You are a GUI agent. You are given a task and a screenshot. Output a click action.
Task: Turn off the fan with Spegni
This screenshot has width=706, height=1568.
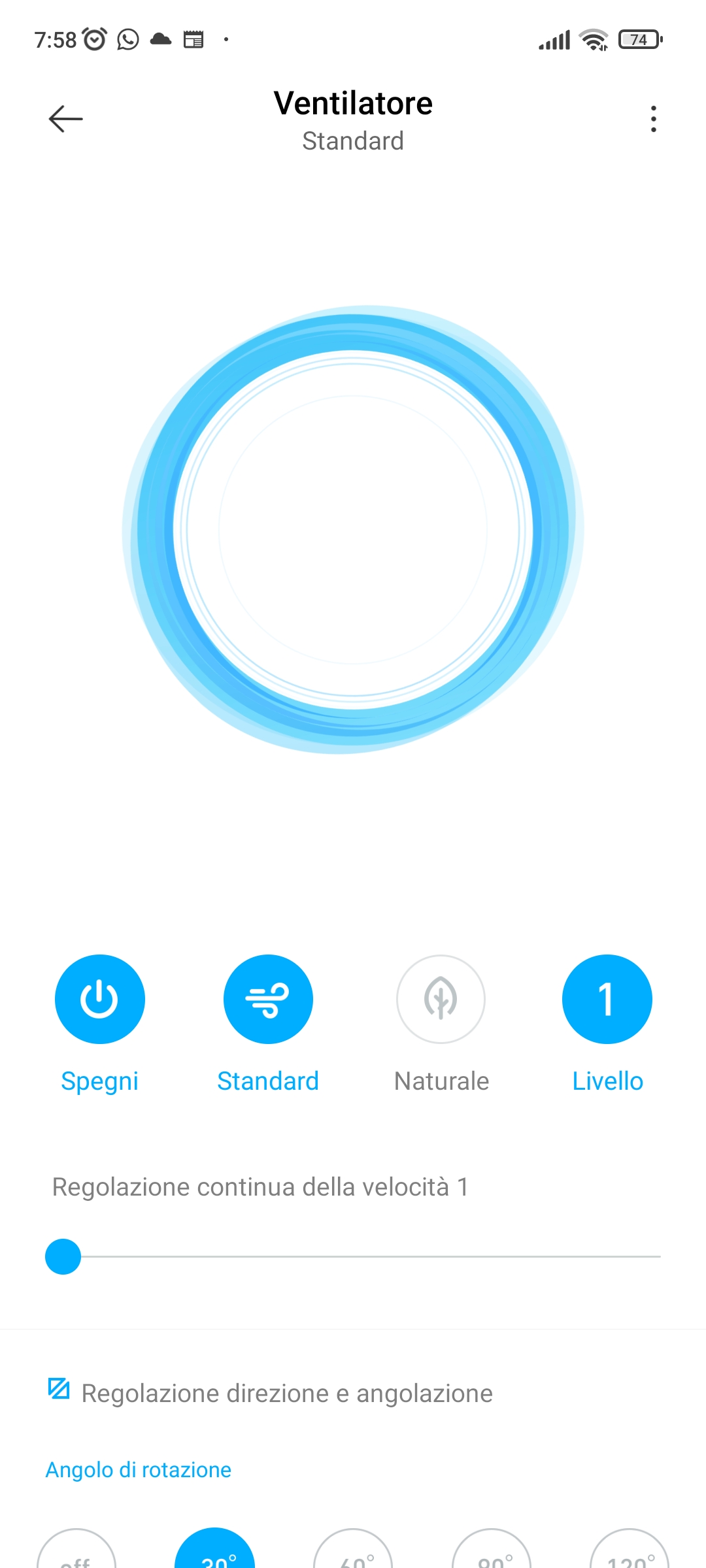coord(99,999)
